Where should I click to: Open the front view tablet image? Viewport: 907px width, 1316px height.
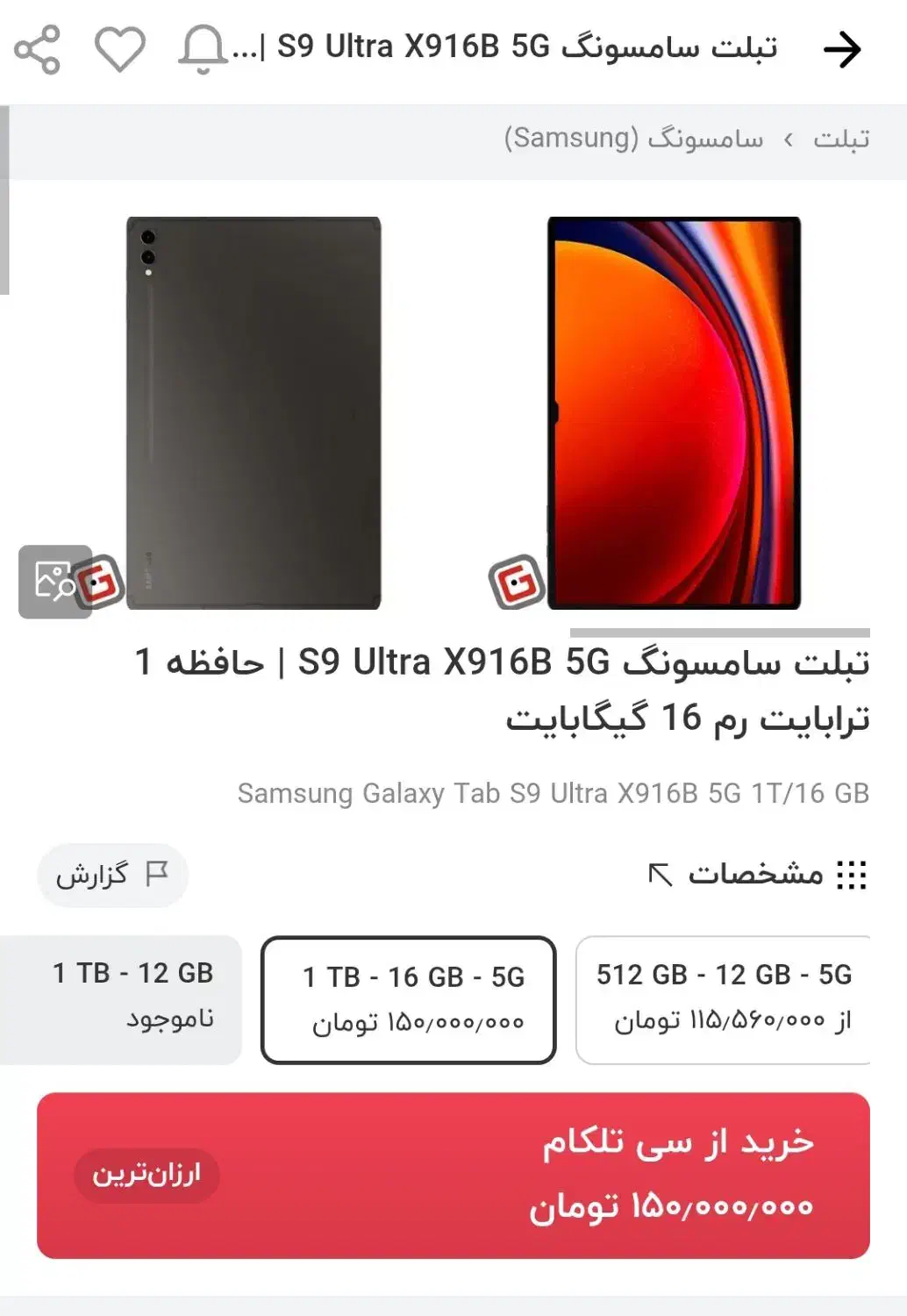point(674,412)
